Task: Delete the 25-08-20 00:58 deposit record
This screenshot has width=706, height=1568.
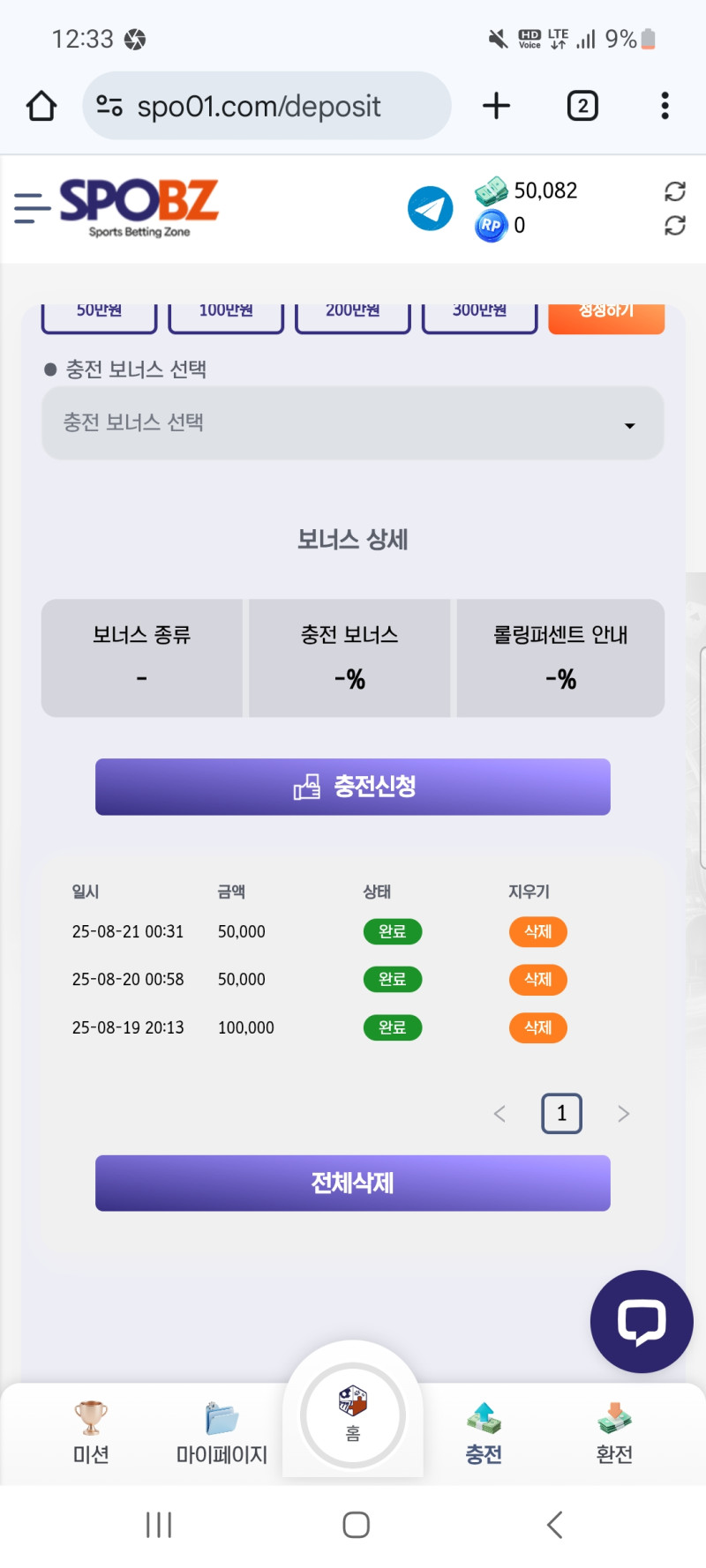Action: point(537,980)
